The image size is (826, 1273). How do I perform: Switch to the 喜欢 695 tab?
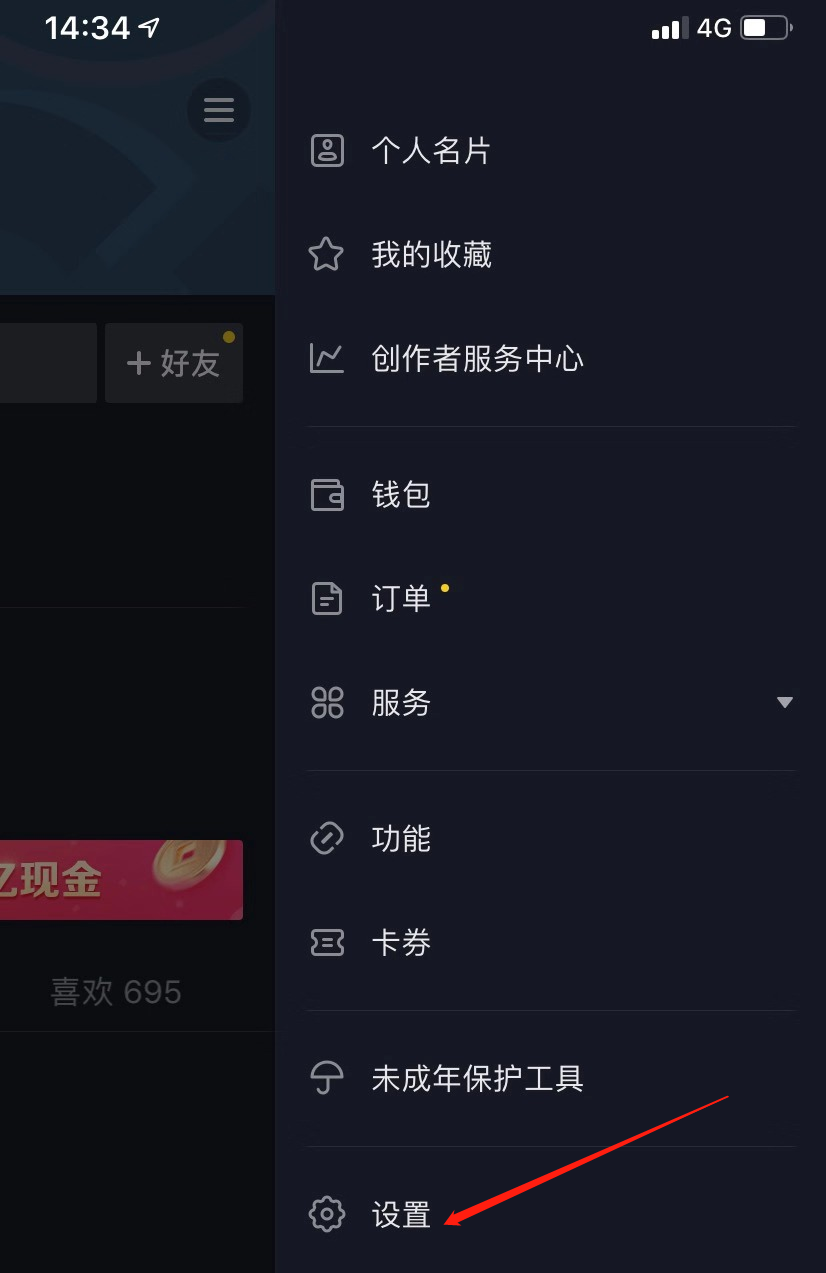point(116,992)
